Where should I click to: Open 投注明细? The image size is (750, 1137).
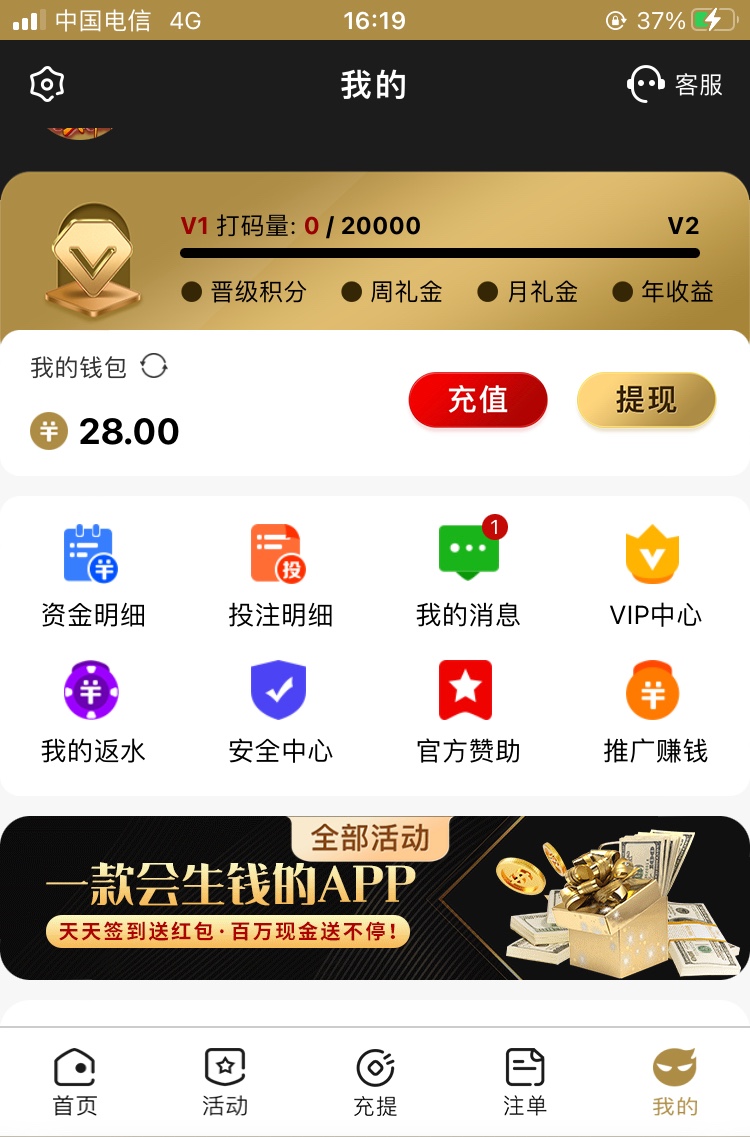279,576
